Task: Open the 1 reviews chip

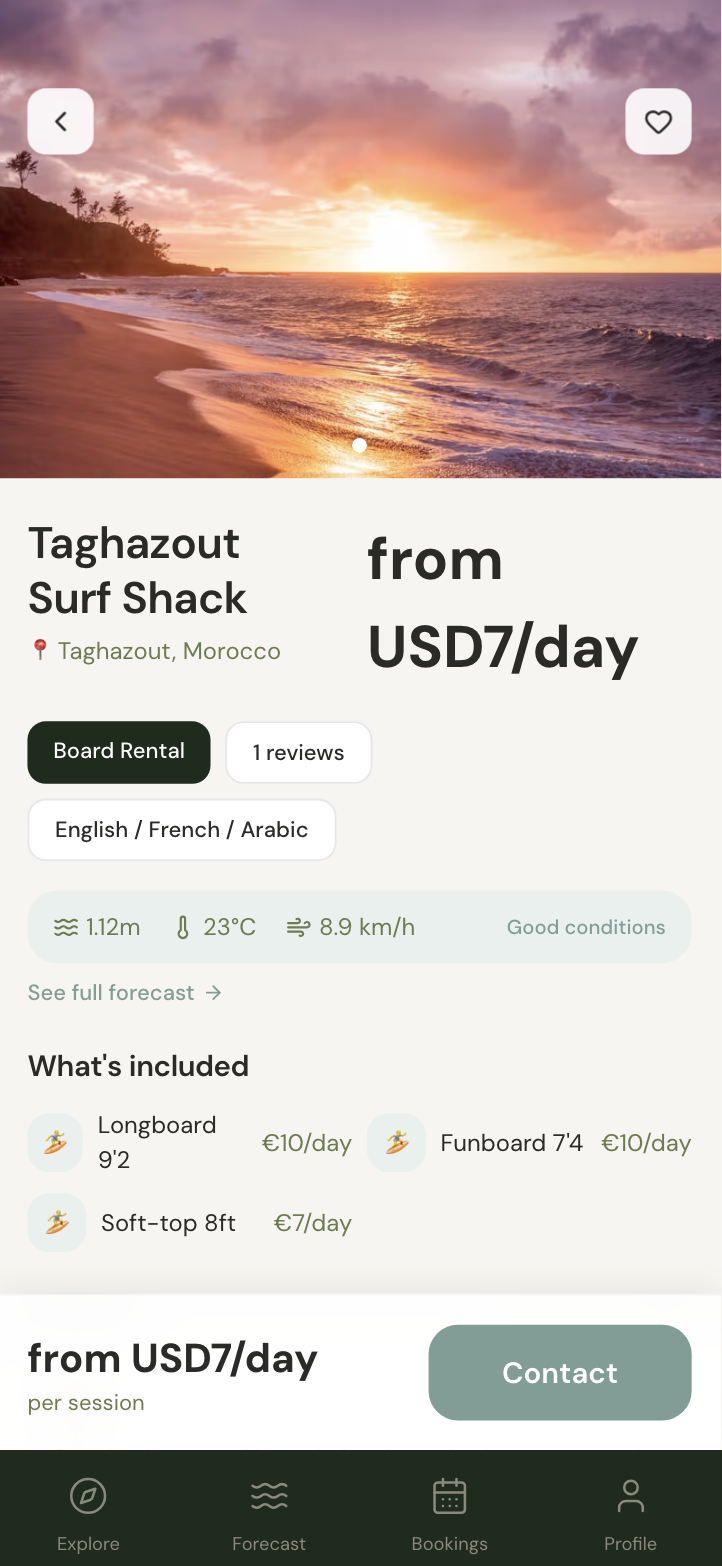Action: [298, 753]
